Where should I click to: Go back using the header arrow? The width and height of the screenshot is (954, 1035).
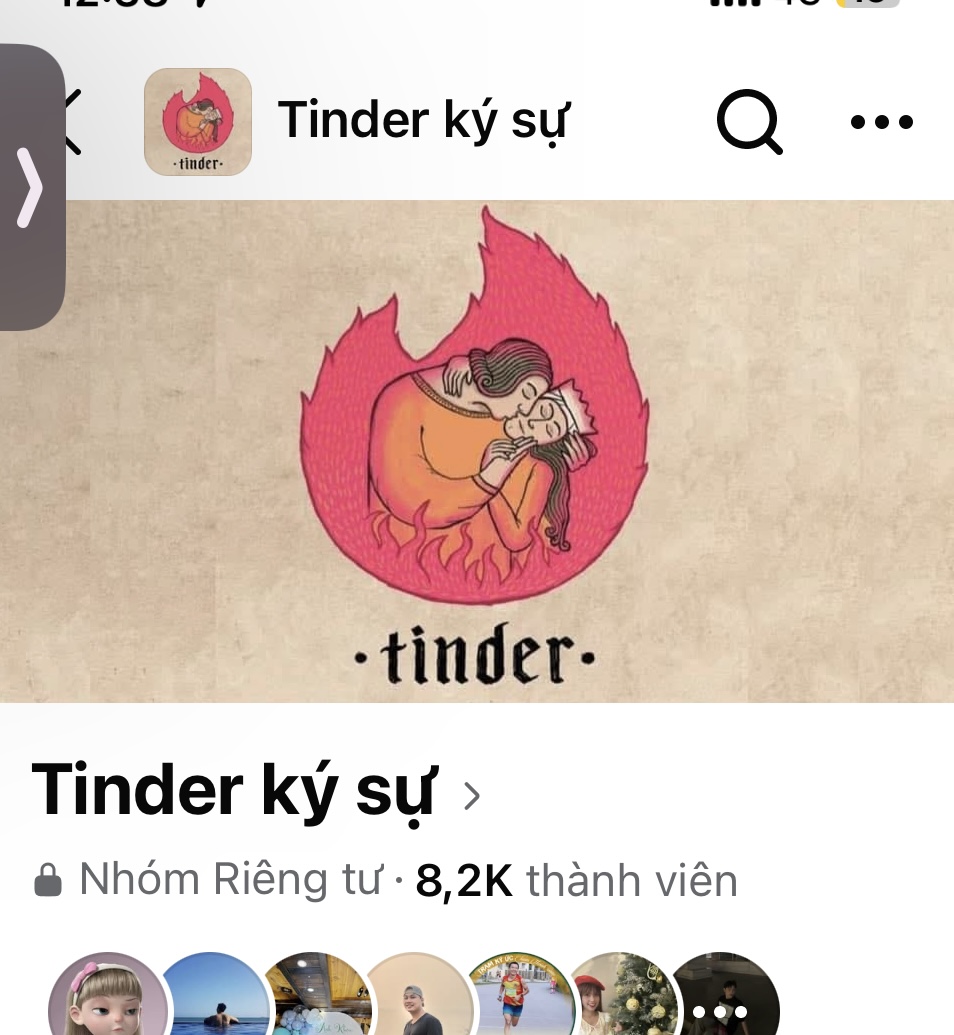click(72, 122)
